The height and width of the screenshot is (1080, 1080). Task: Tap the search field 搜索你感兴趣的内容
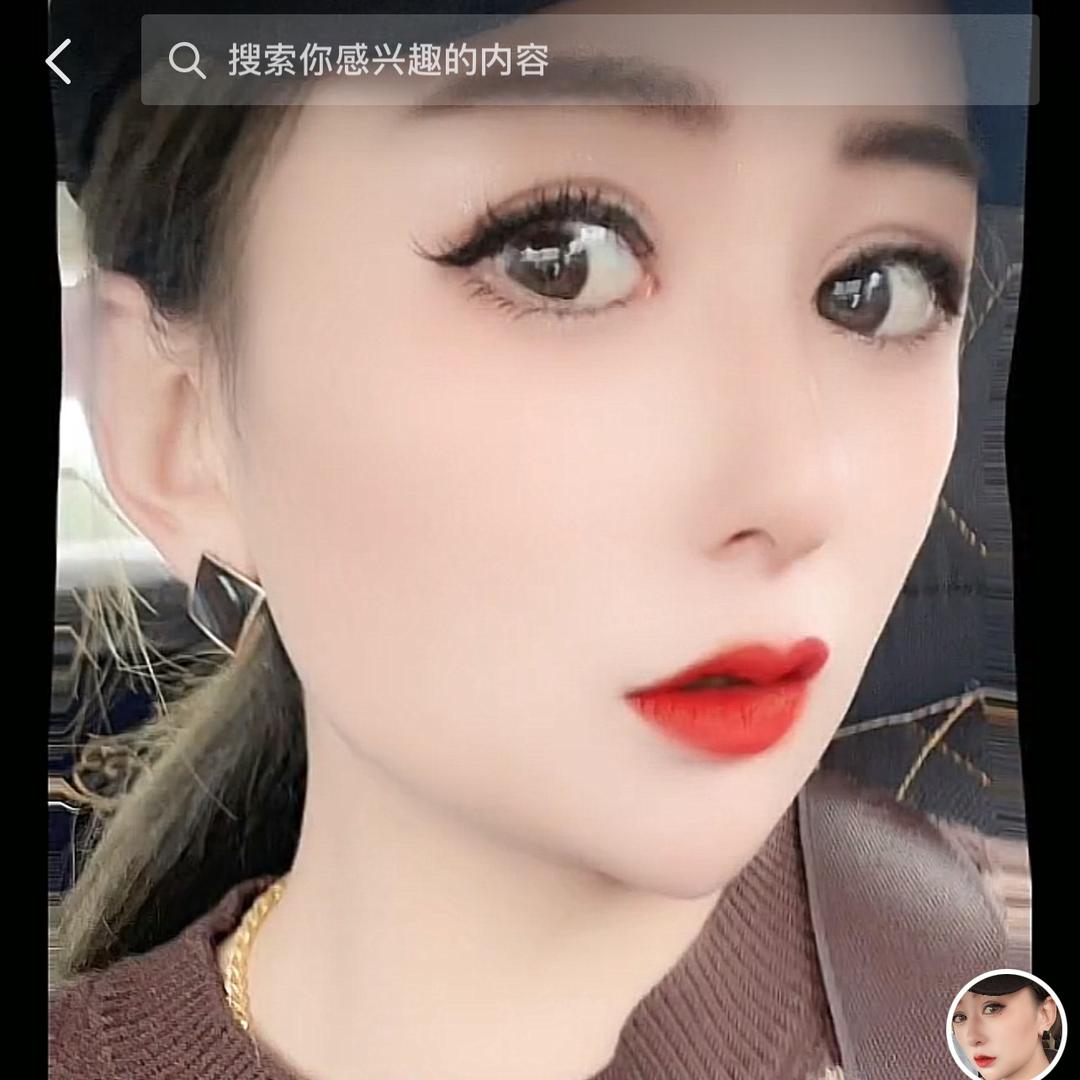click(x=590, y=60)
